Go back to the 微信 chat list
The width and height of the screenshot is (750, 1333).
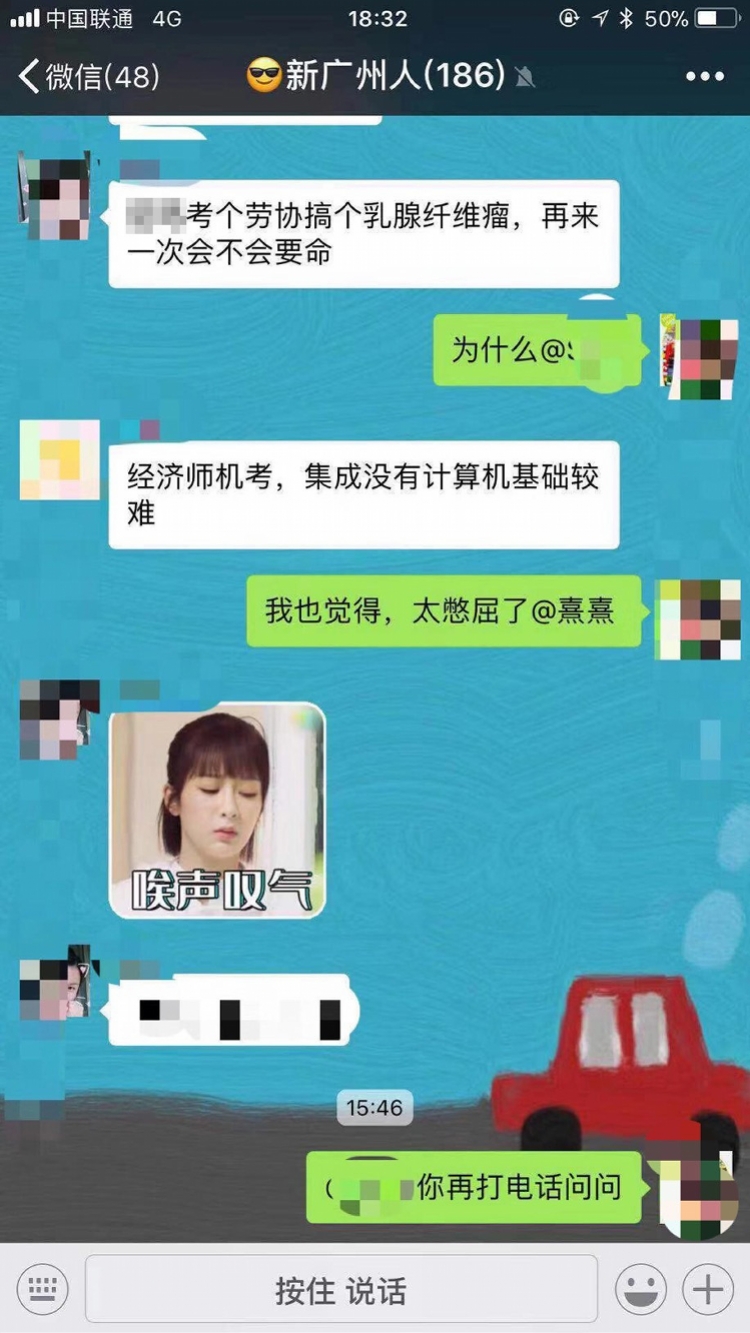click(88, 76)
